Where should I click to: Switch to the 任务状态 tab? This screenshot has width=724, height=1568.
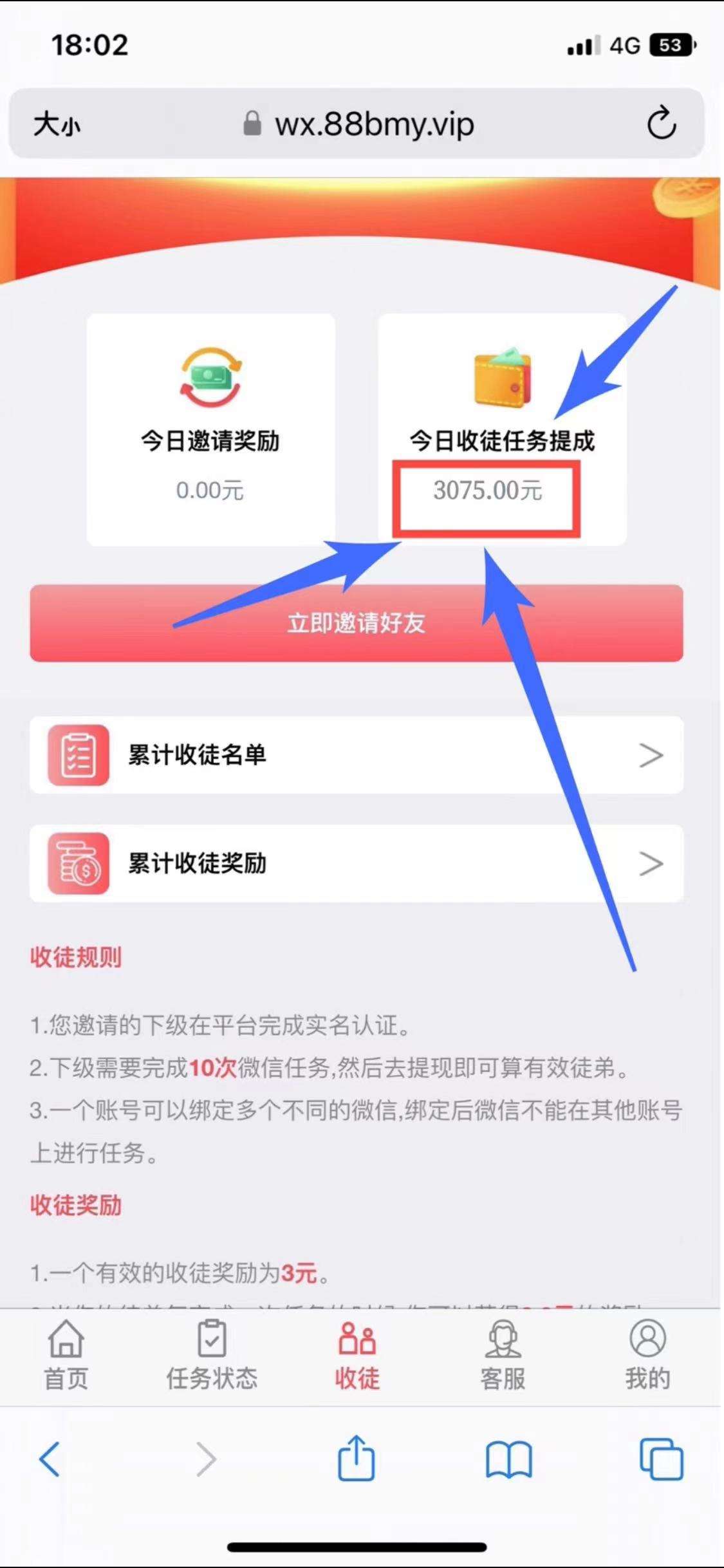pos(212,1356)
